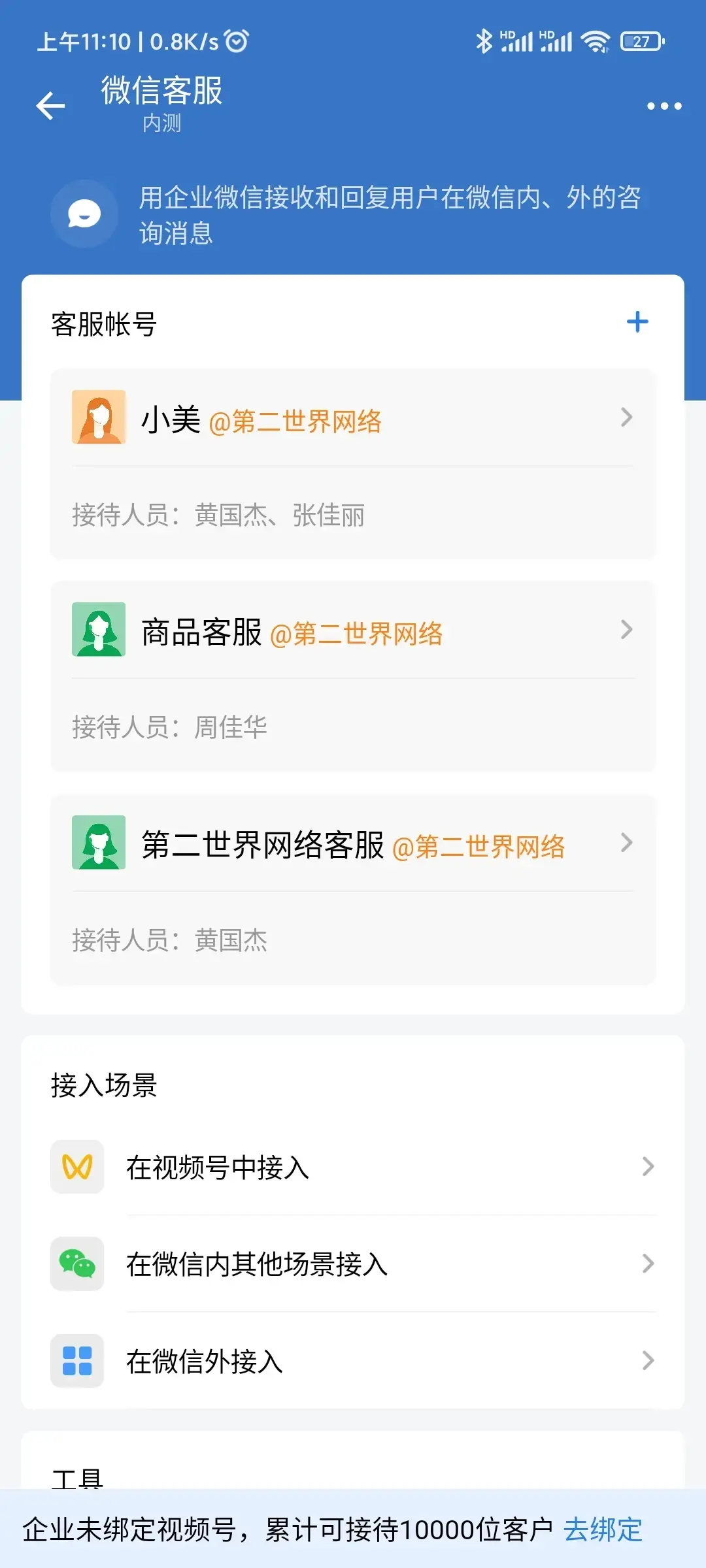Open the three-dot overflow menu
The width and height of the screenshot is (706, 1568).
coord(664,106)
